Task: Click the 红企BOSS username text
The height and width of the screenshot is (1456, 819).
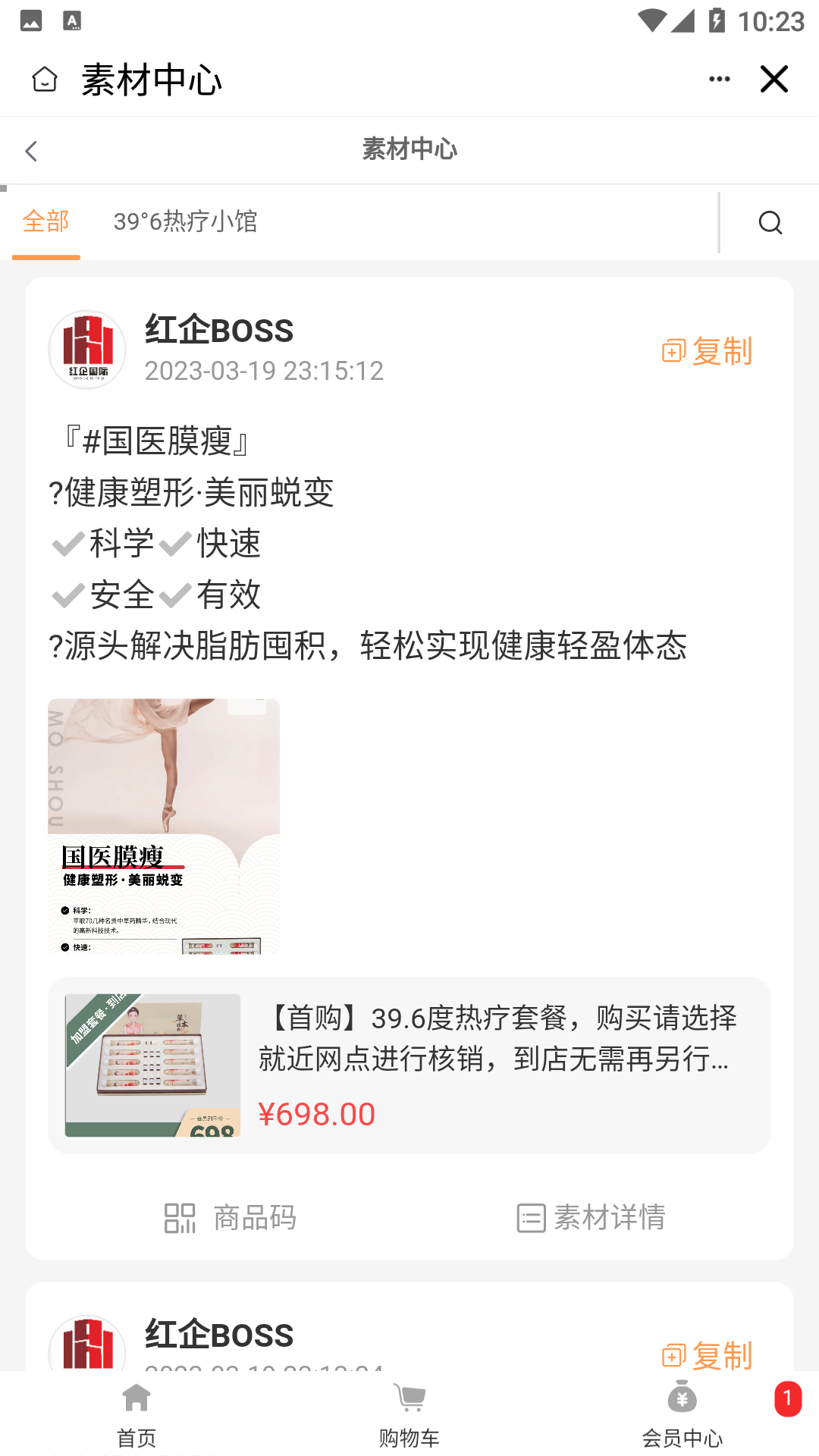Action: (219, 331)
